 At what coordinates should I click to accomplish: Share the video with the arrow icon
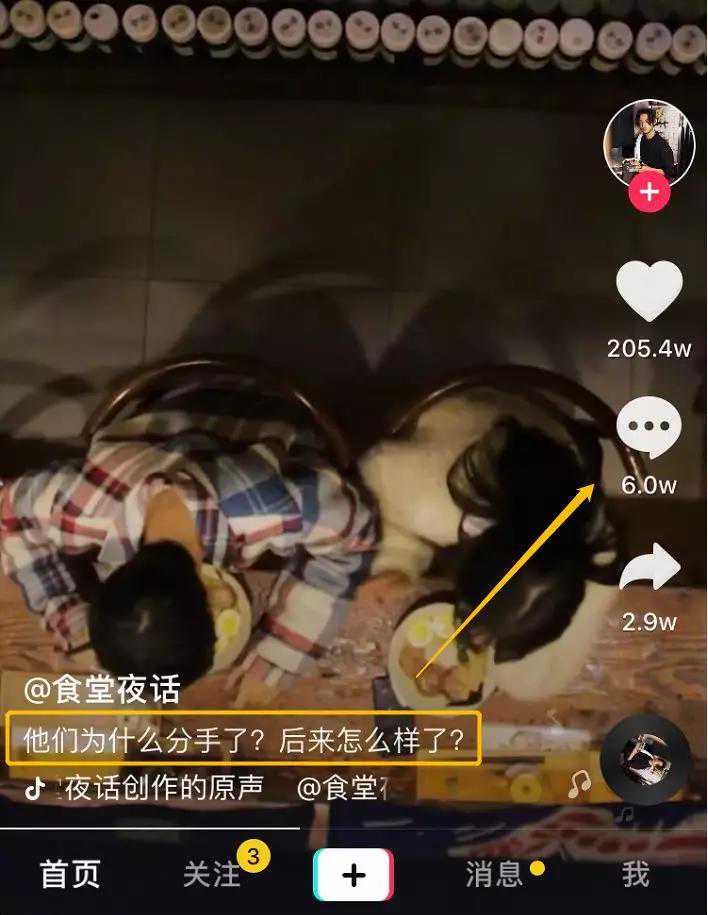(649, 569)
